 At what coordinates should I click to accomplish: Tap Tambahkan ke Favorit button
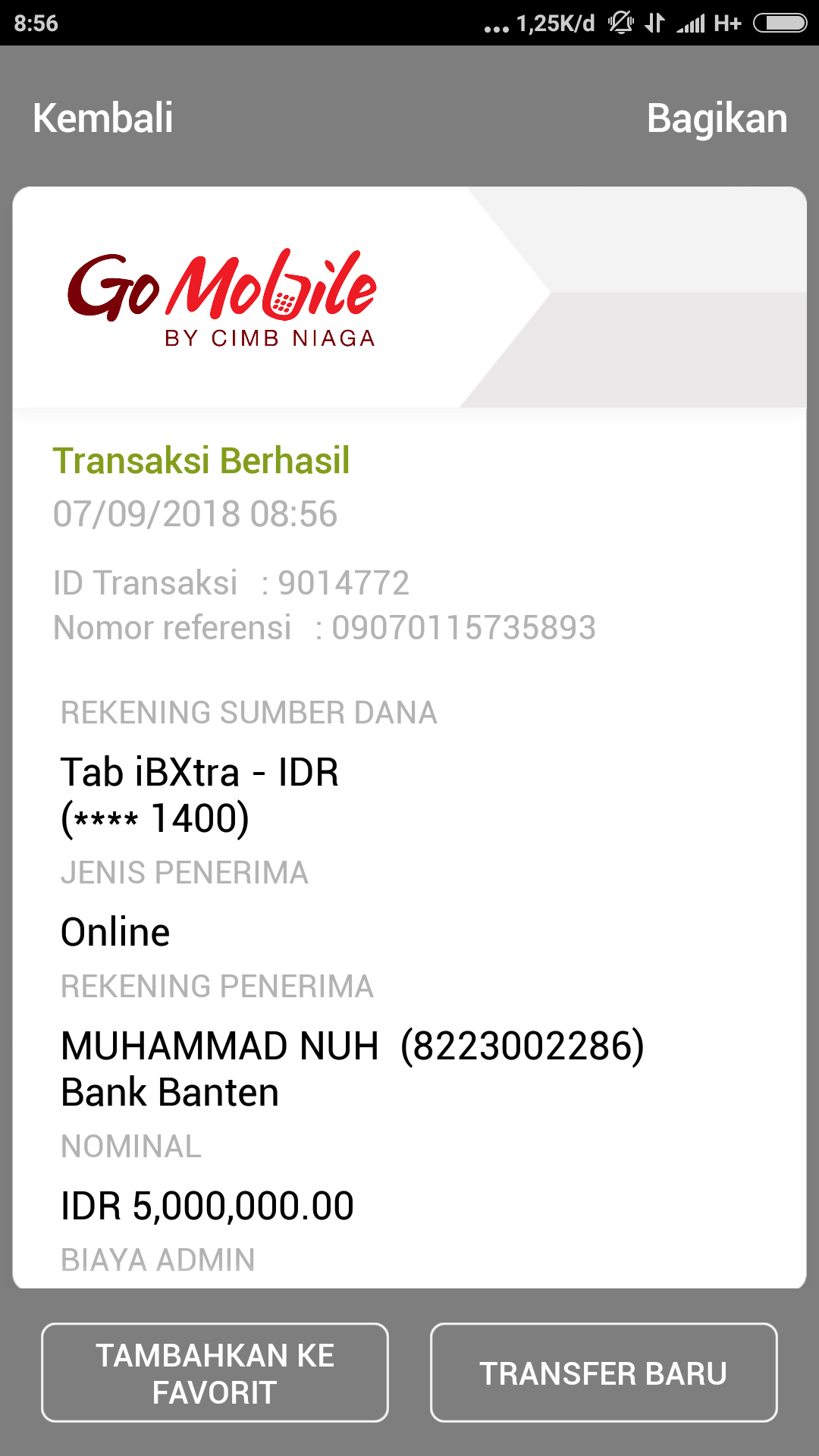[x=215, y=1373]
